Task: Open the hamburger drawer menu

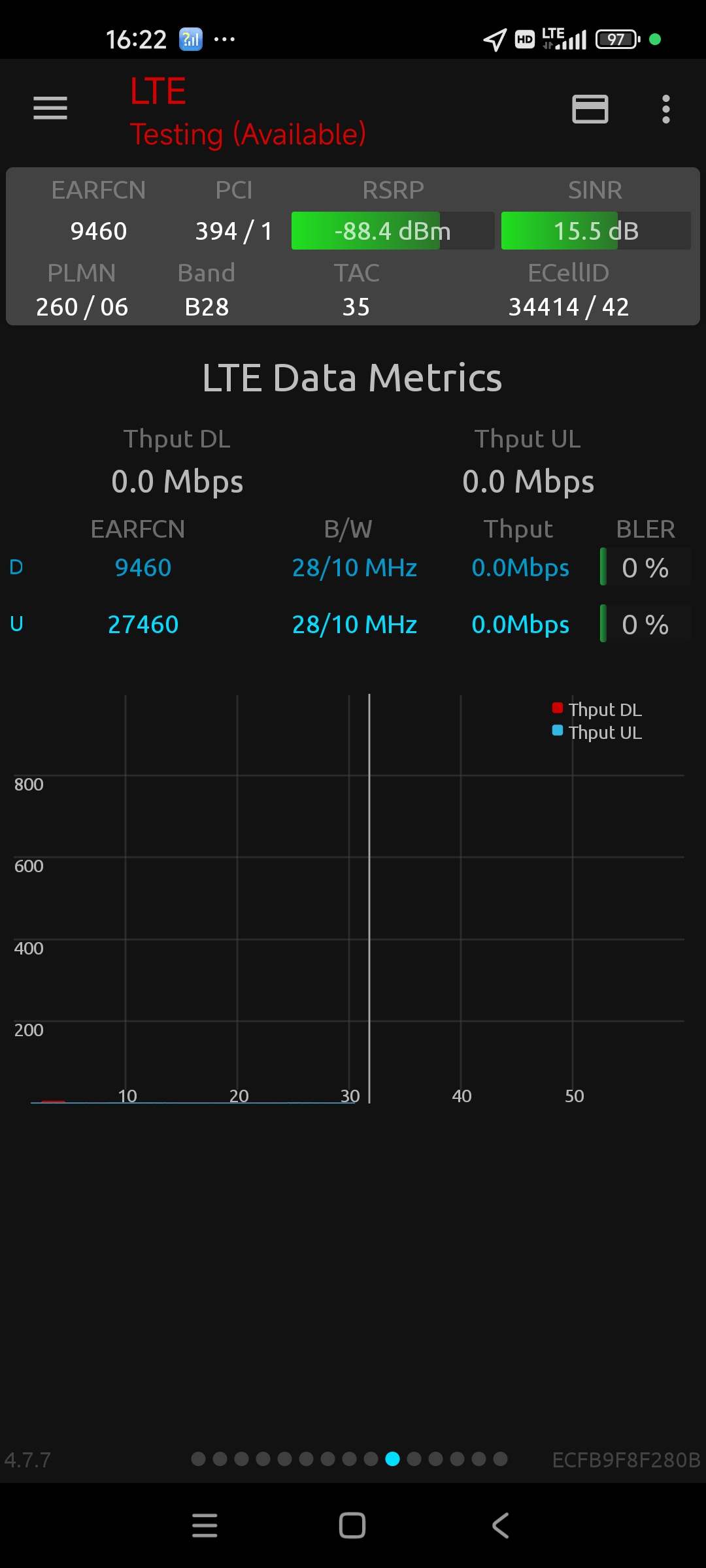Action: pos(50,108)
